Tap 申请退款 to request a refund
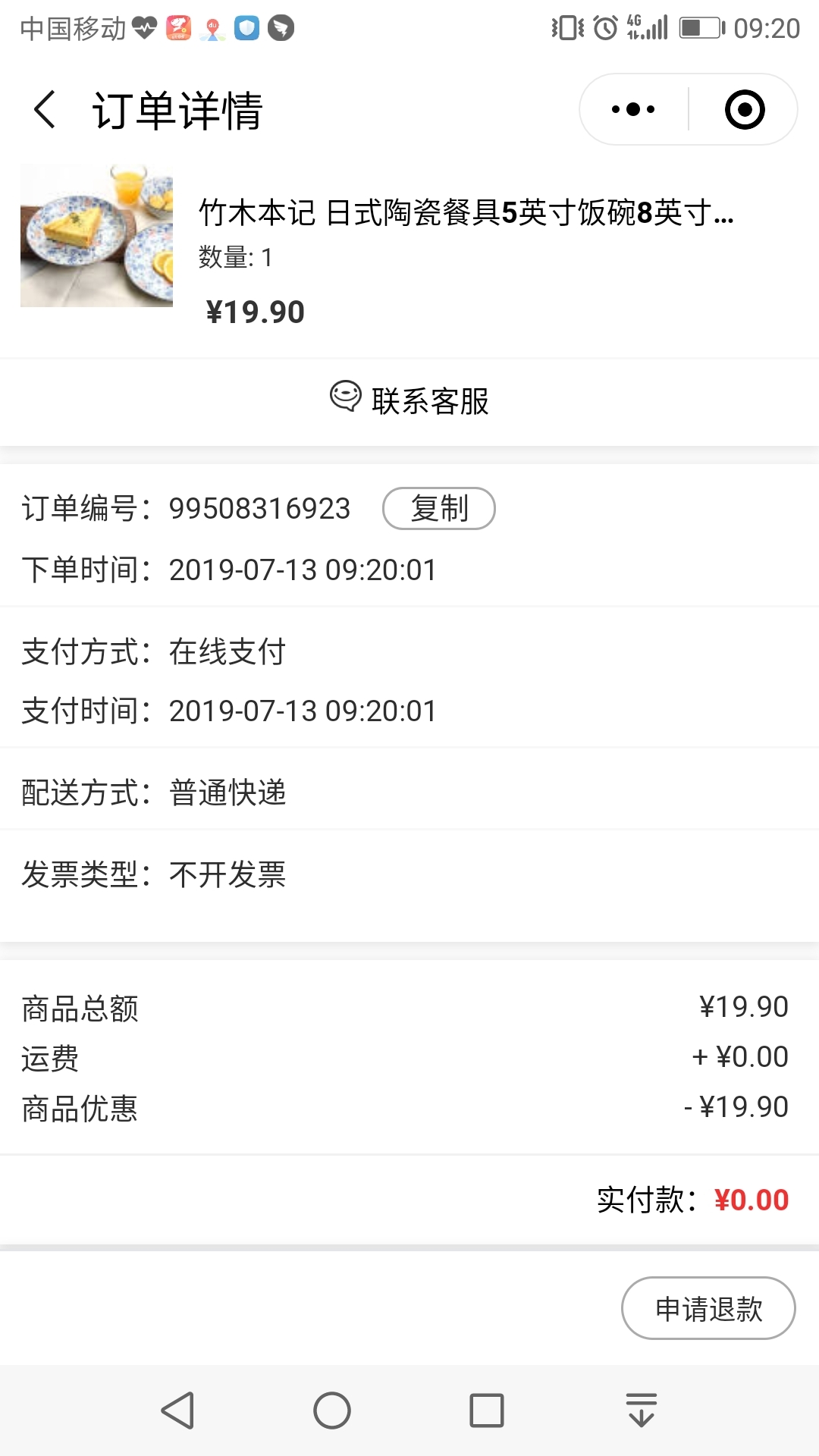The width and height of the screenshot is (819, 1456). click(708, 1308)
